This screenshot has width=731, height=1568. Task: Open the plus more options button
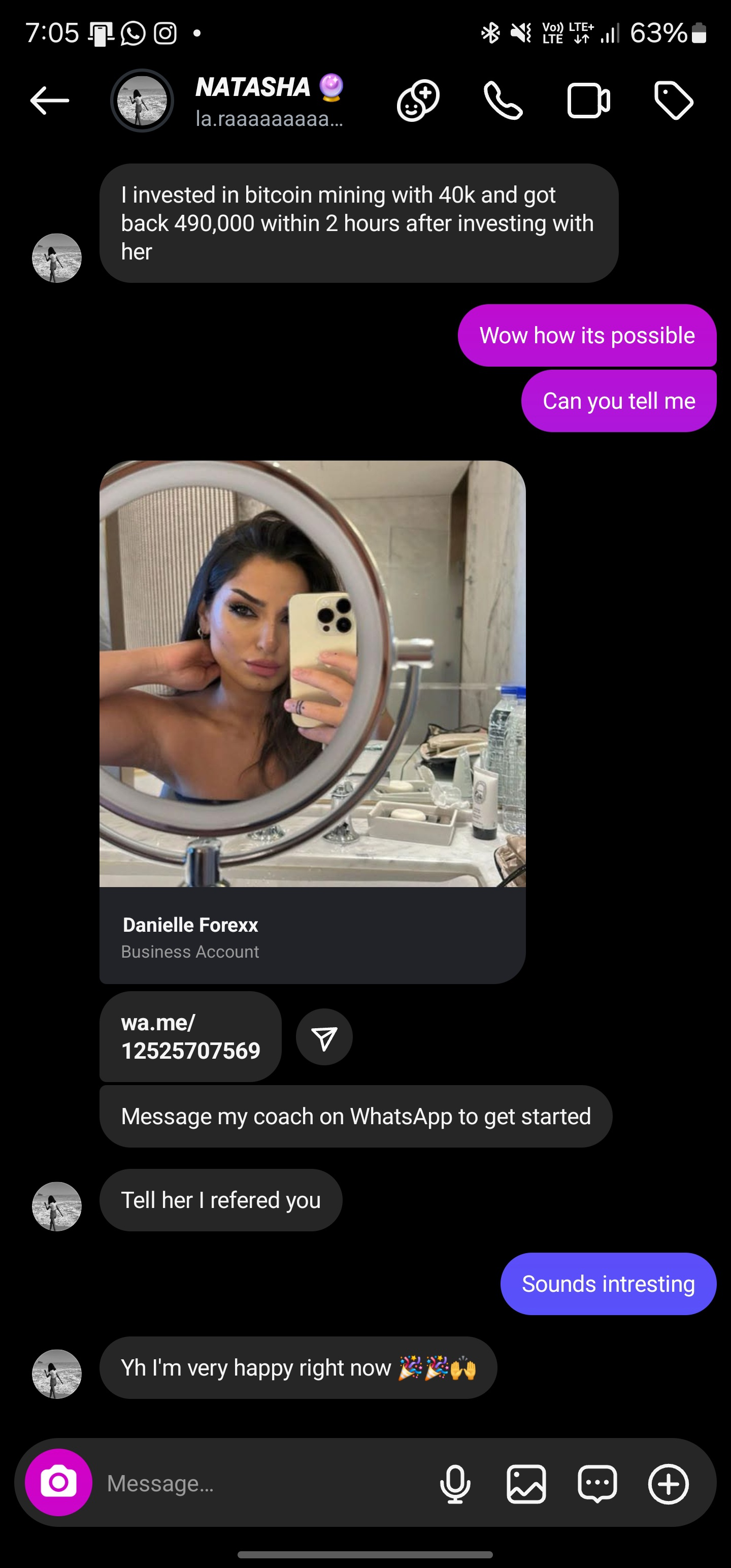[669, 1483]
